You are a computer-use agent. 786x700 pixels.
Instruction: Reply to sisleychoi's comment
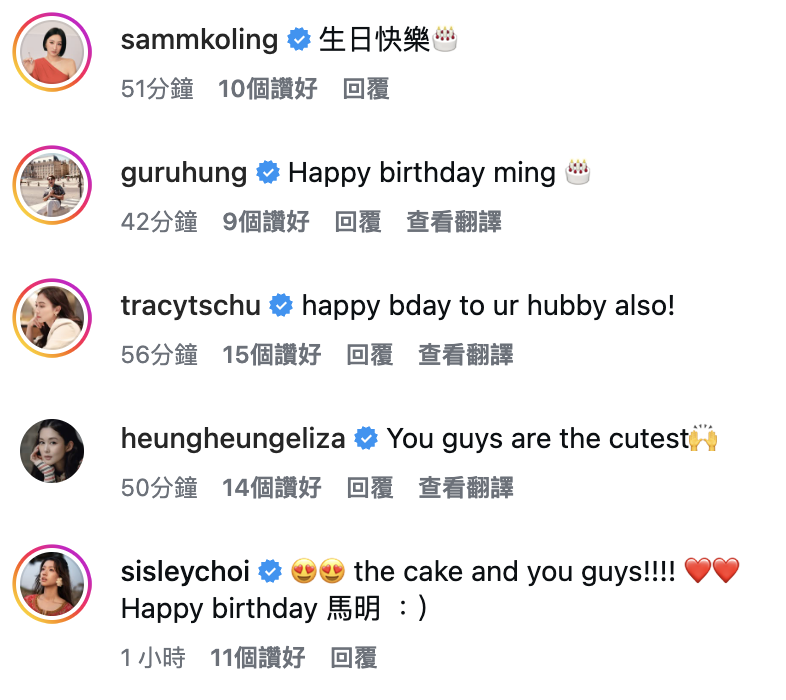(353, 657)
